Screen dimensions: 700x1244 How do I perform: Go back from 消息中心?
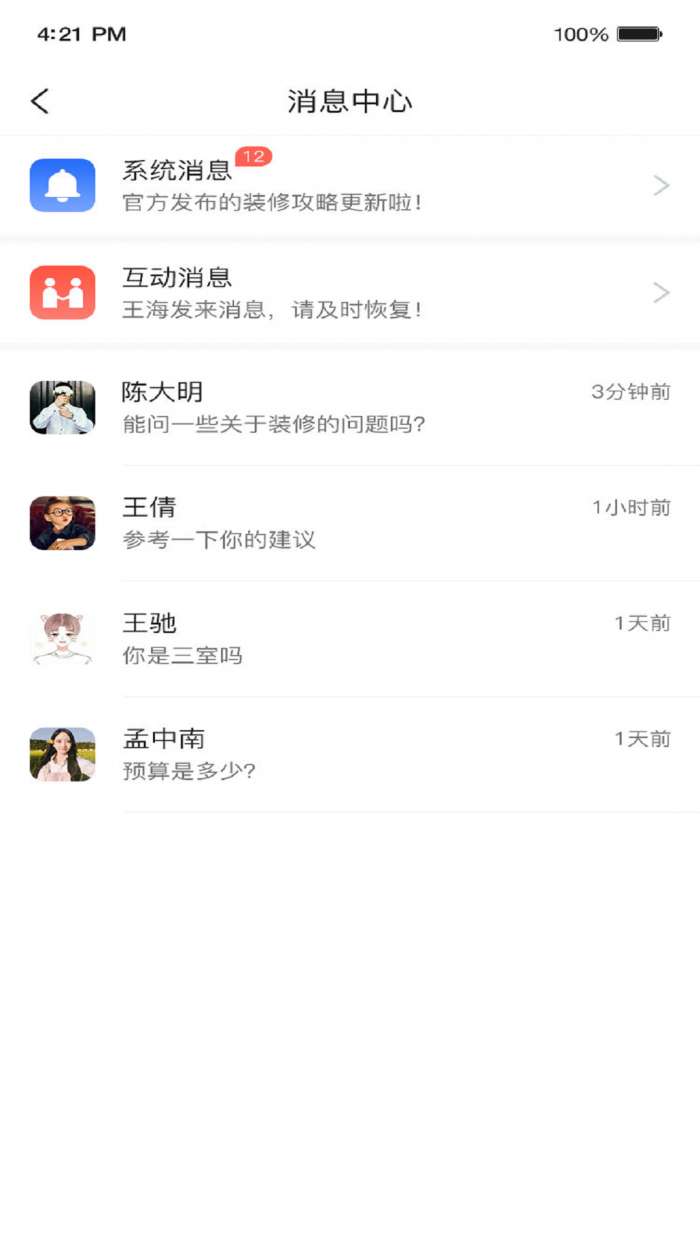click(40, 101)
